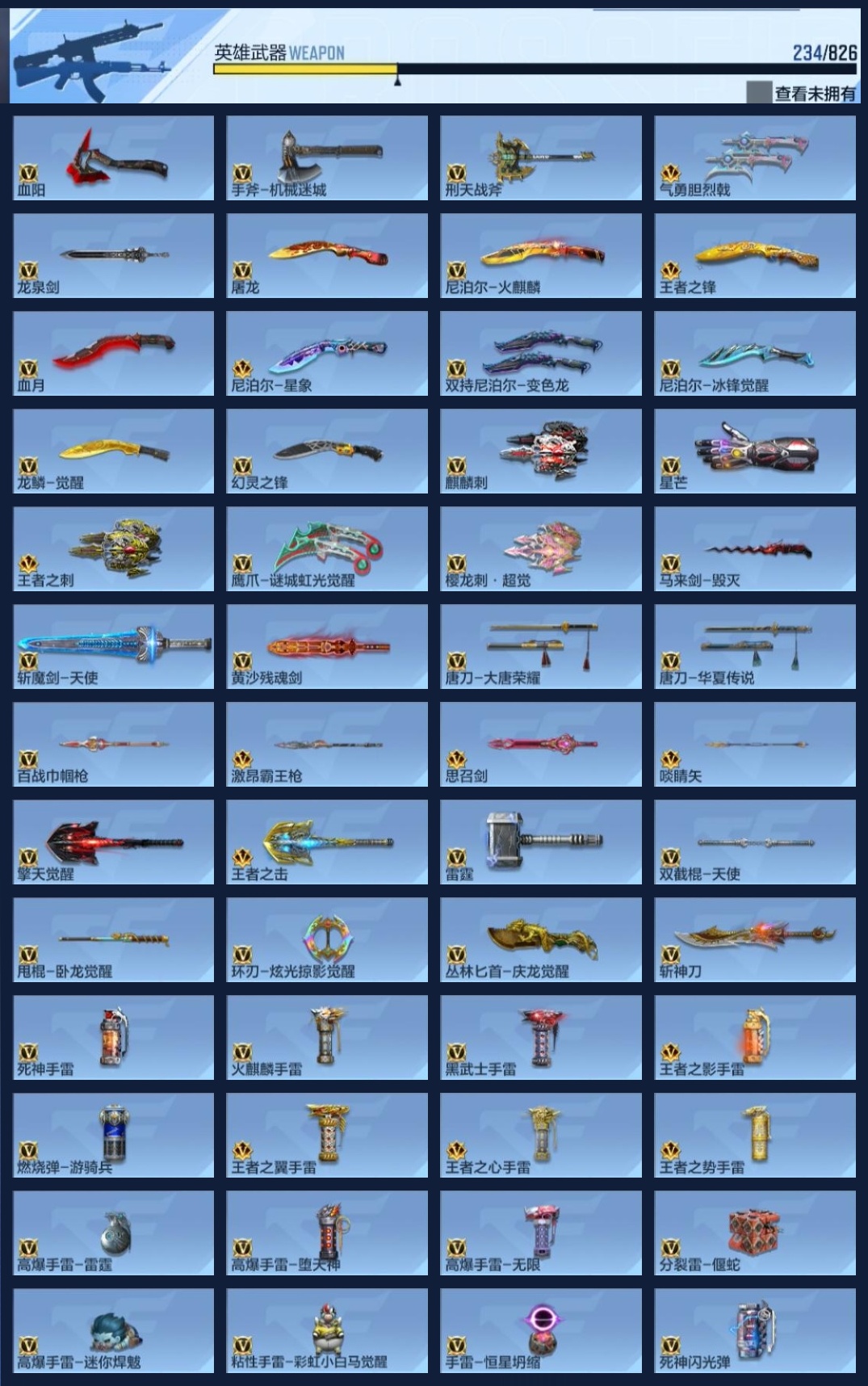Choose the 星芒 glove weapon
The width and height of the screenshot is (868, 1386).
(755, 451)
